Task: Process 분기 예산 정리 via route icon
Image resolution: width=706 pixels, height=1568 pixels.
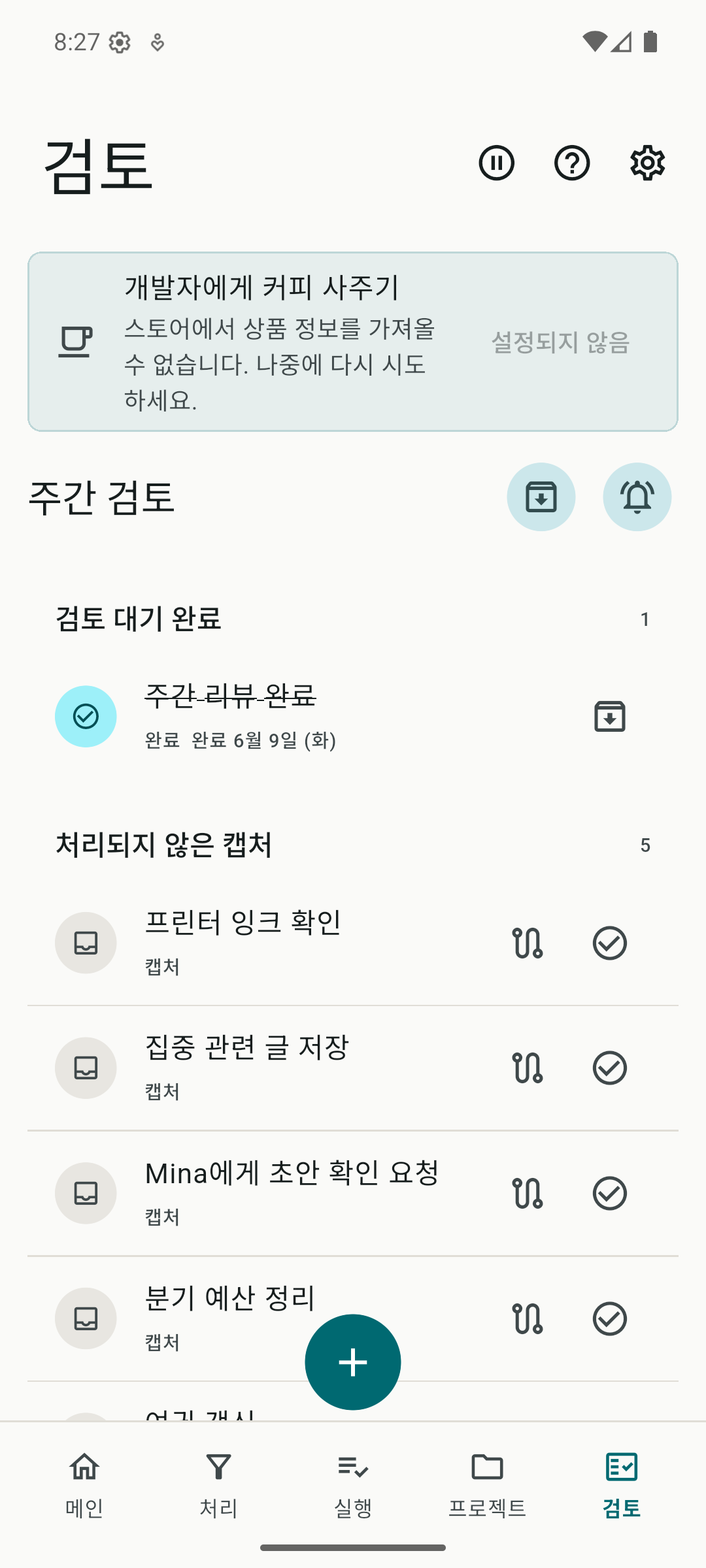Action: tap(528, 1318)
